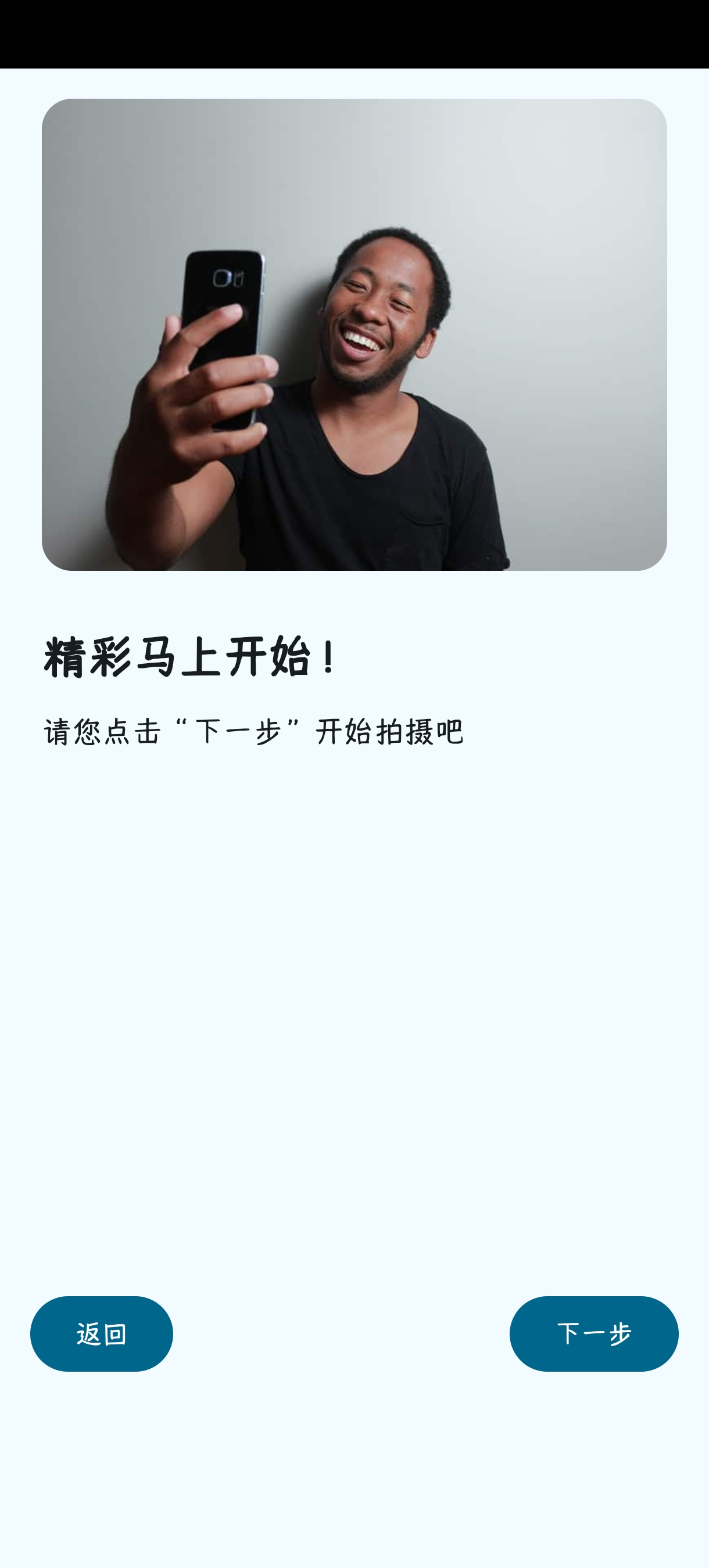Image resolution: width=709 pixels, height=1568 pixels.
Task: Go back with the 返回 button
Action: [x=102, y=1333]
